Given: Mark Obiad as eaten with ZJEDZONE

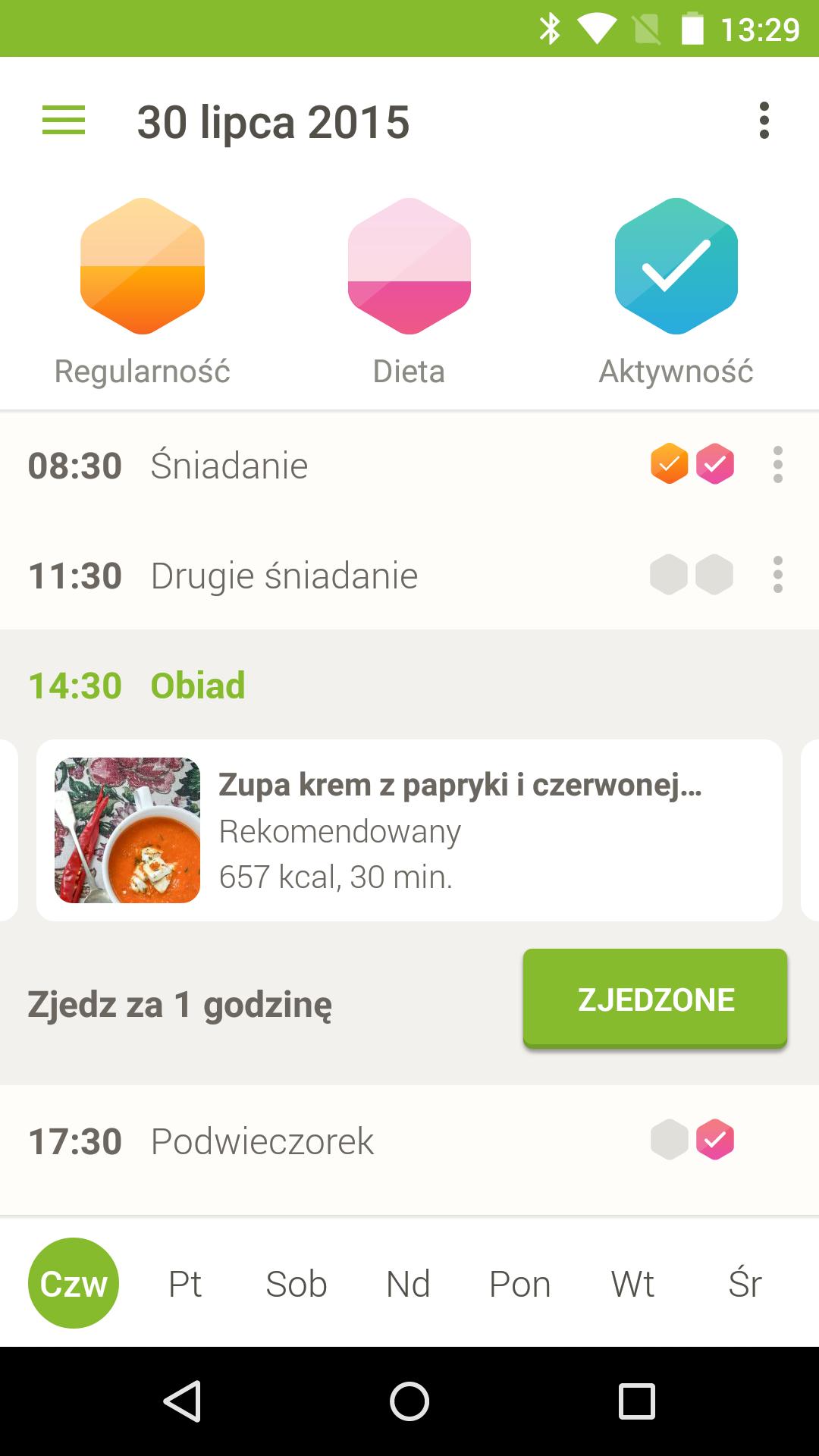Looking at the screenshot, I should (655, 999).
